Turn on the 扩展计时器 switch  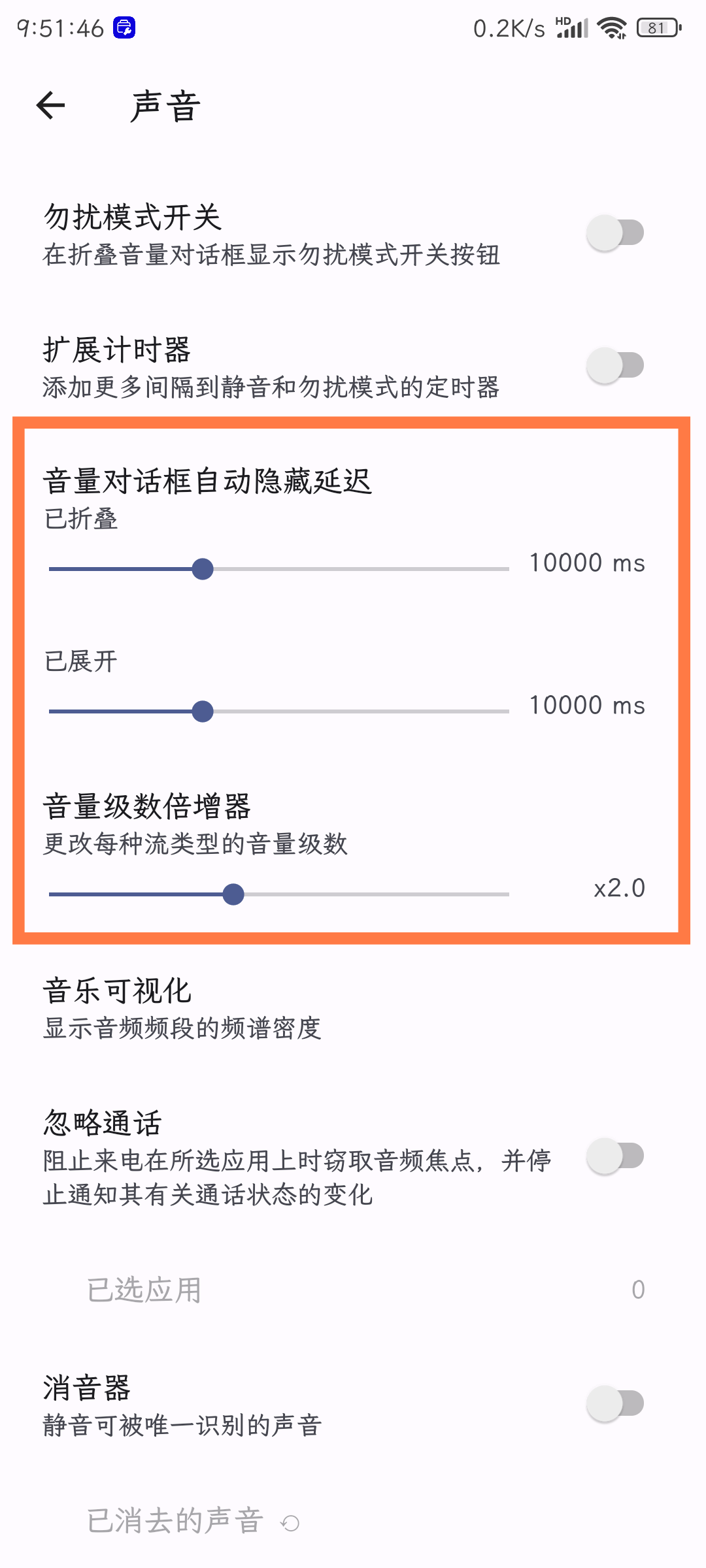point(613,366)
